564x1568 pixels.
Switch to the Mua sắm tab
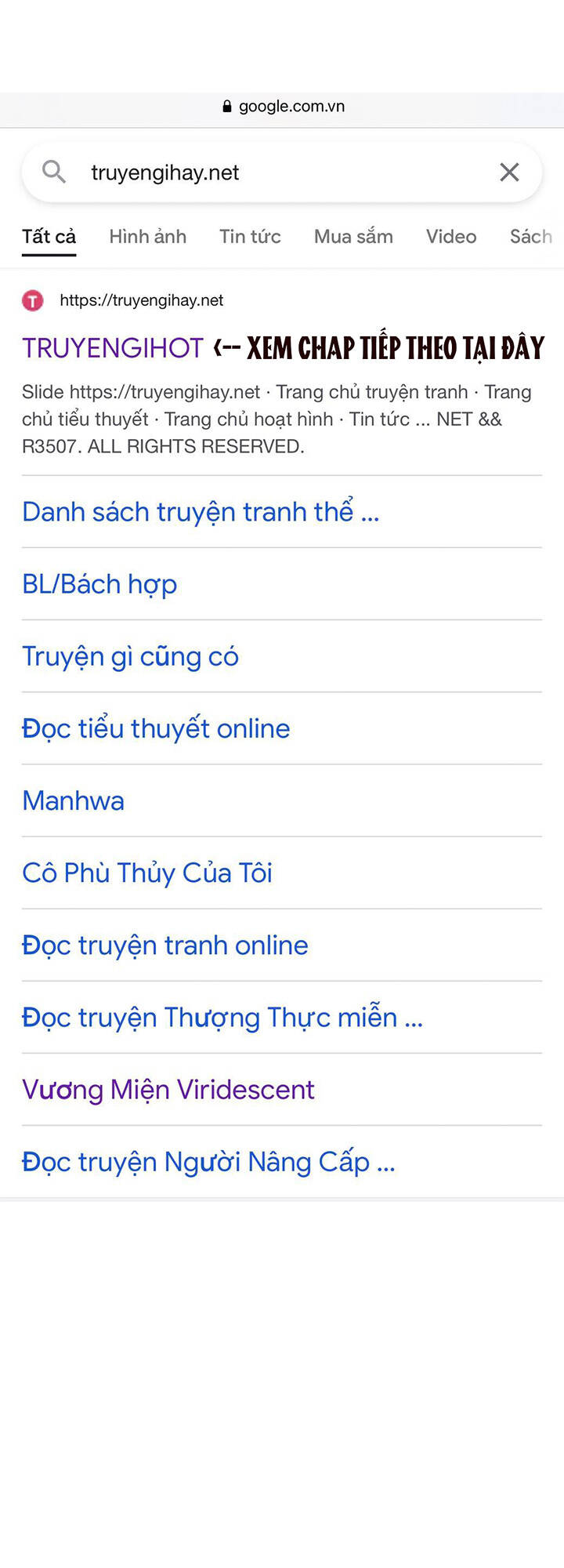[352, 236]
